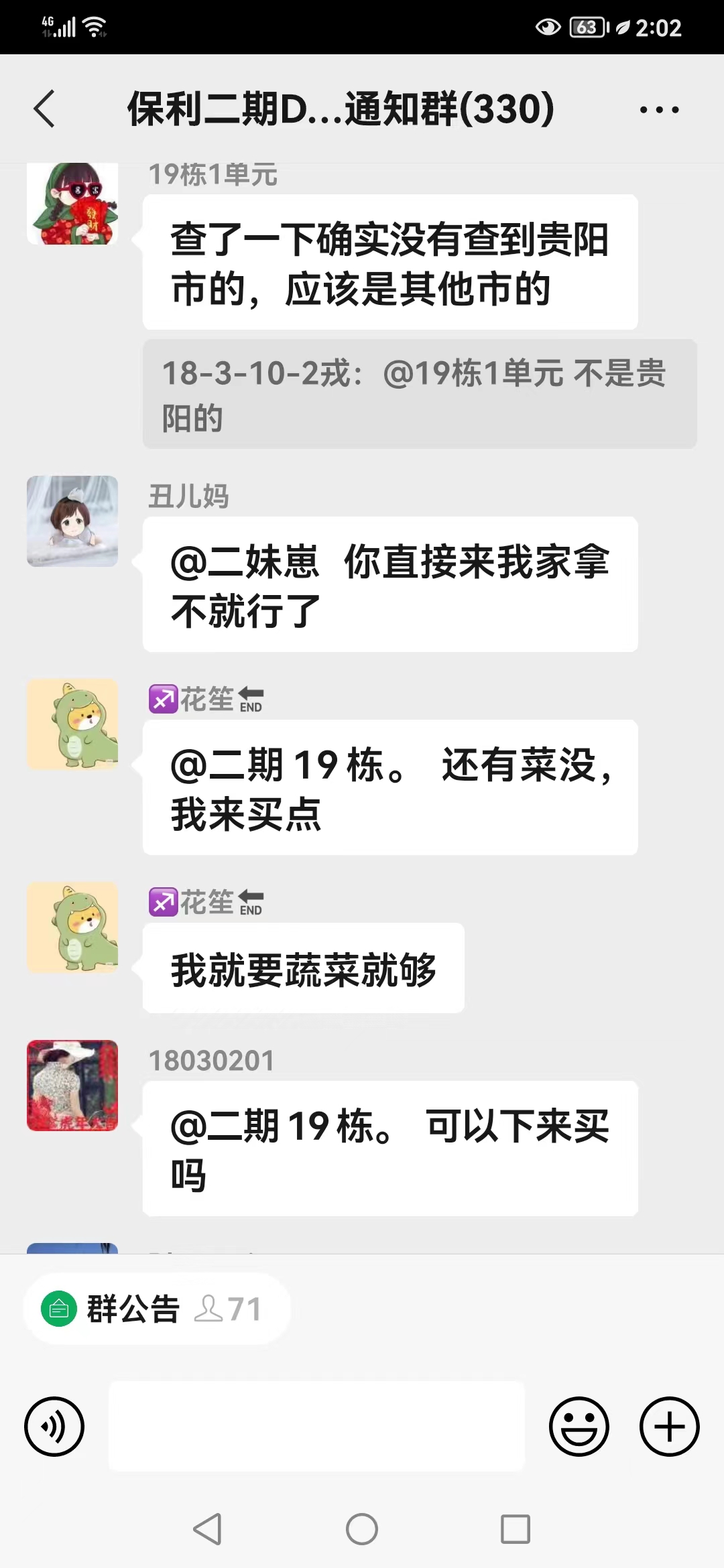Open attachments with the plus icon
Screen dimensions: 724x1568
pyautogui.click(x=668, y=1426)
